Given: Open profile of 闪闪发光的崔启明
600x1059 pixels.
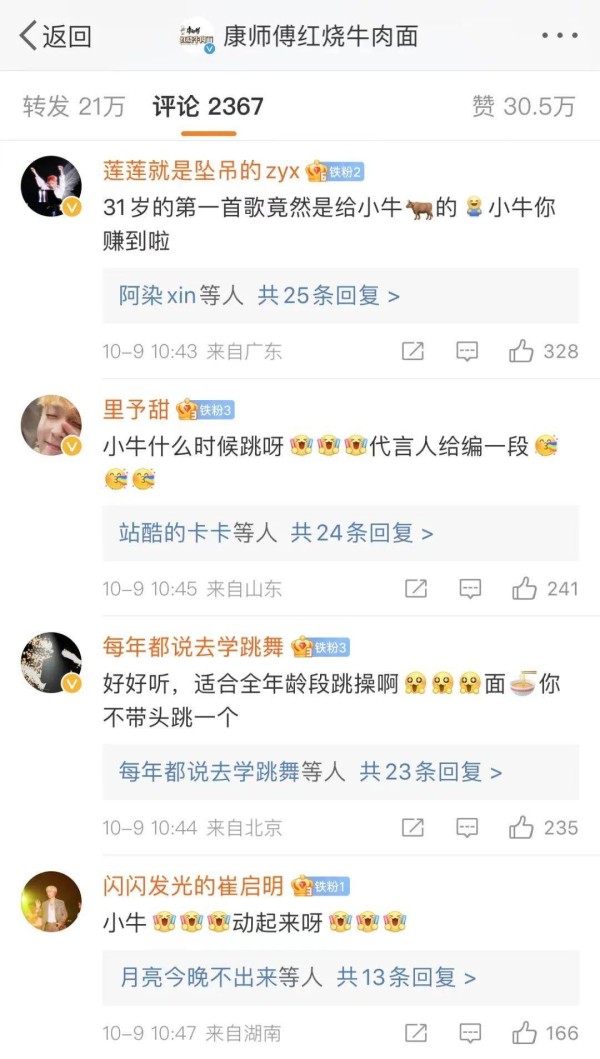Looking at the screenshot, I should (x=193, y=885).
